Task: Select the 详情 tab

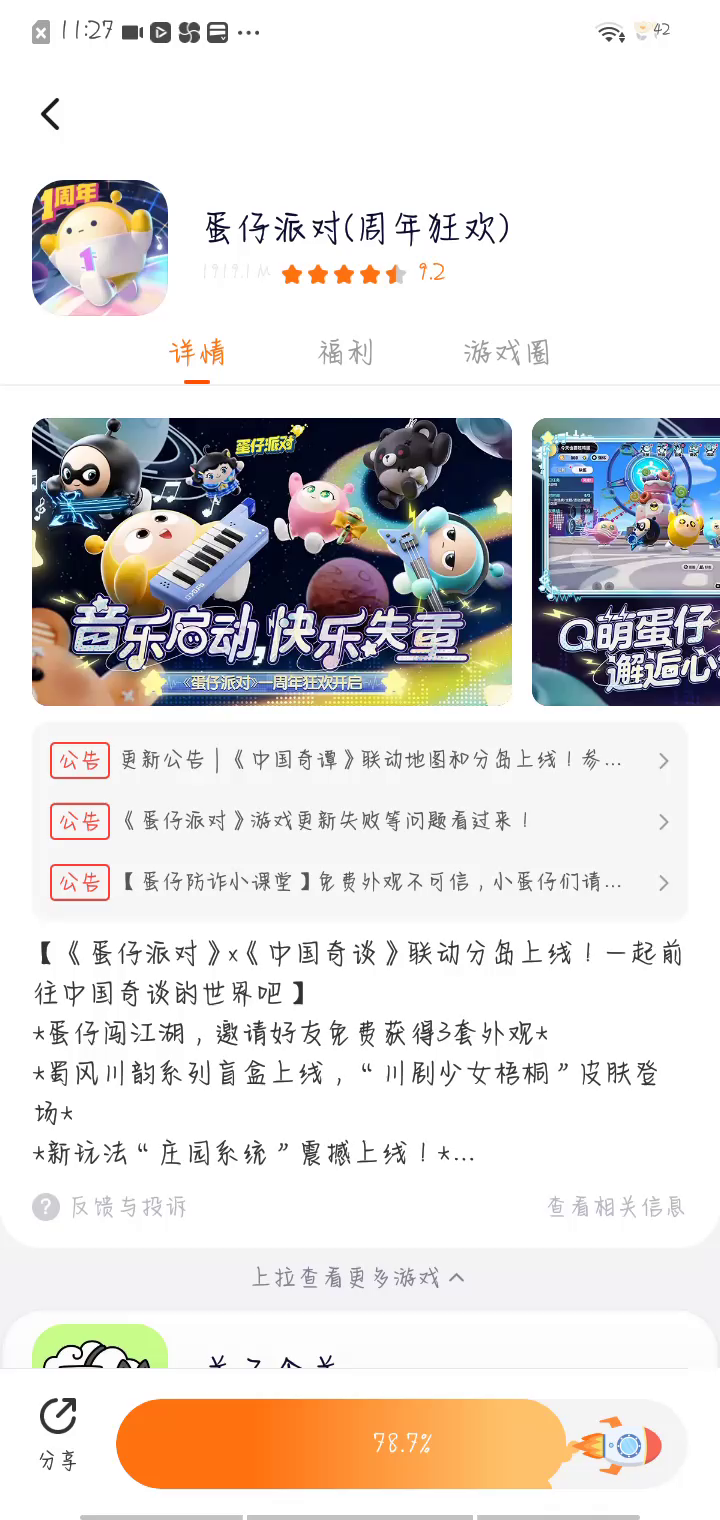Action: [197, 353]
